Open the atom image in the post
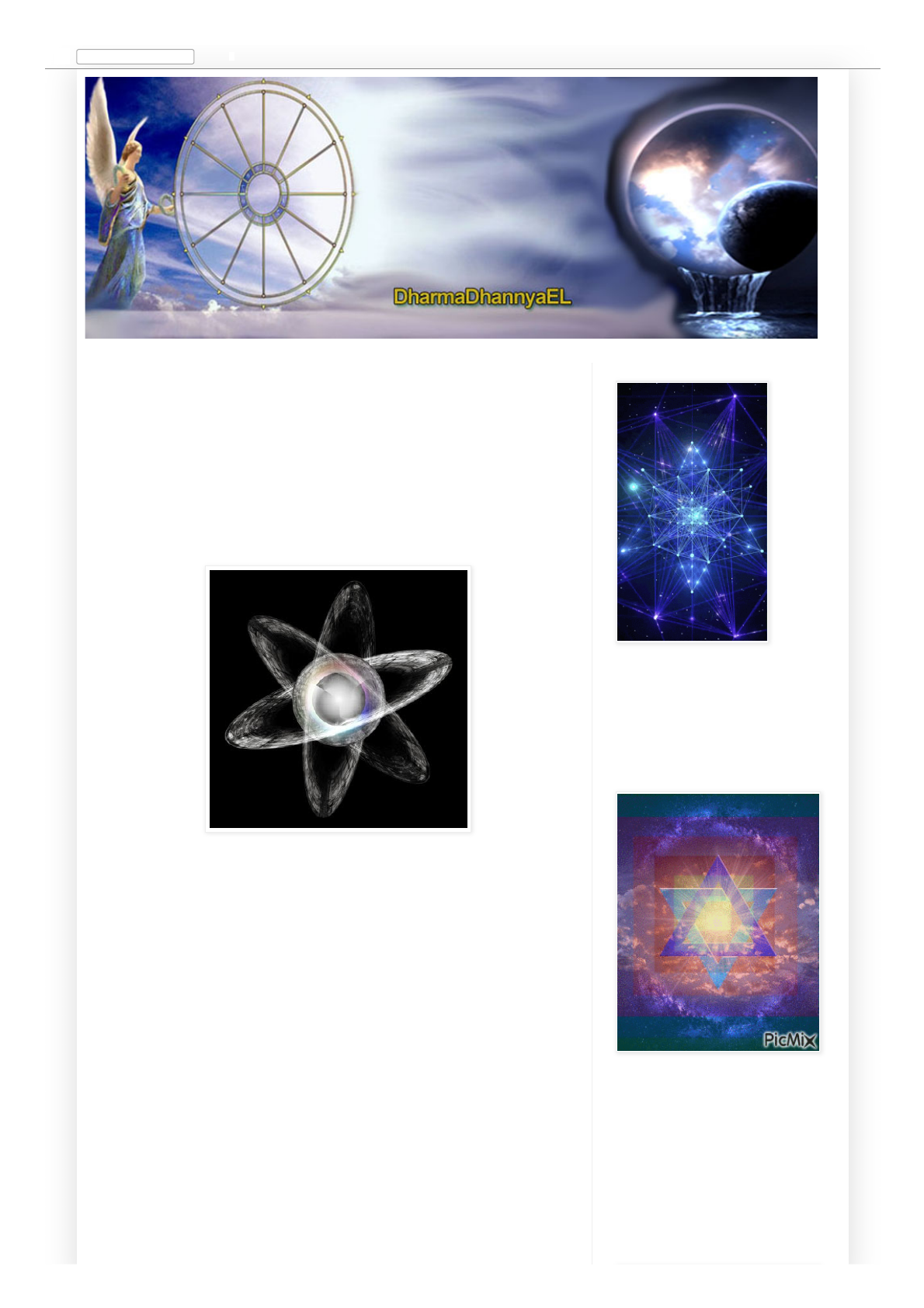 point(339,699)
